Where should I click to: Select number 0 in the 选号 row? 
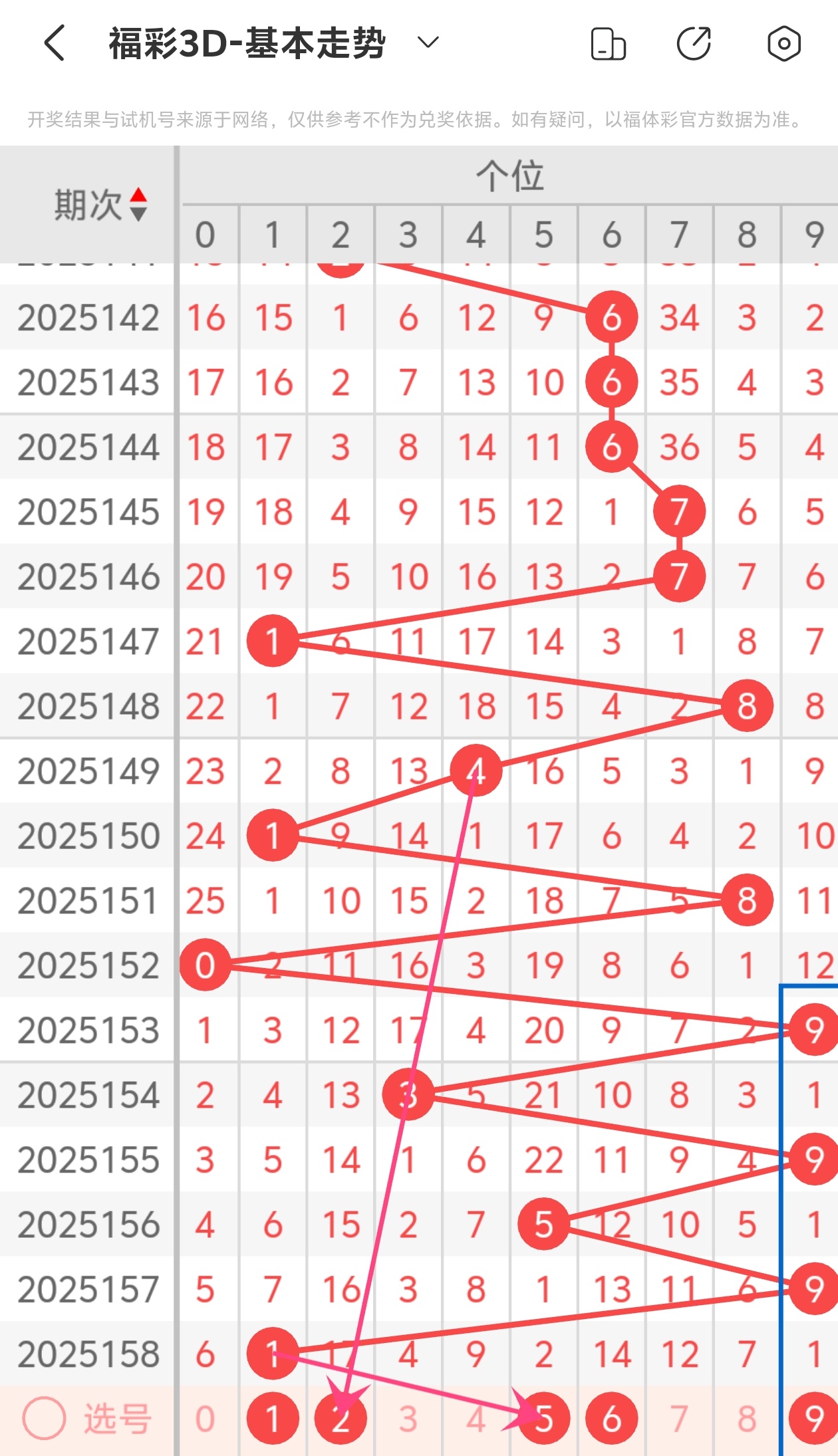click(x=206, y=1419)
